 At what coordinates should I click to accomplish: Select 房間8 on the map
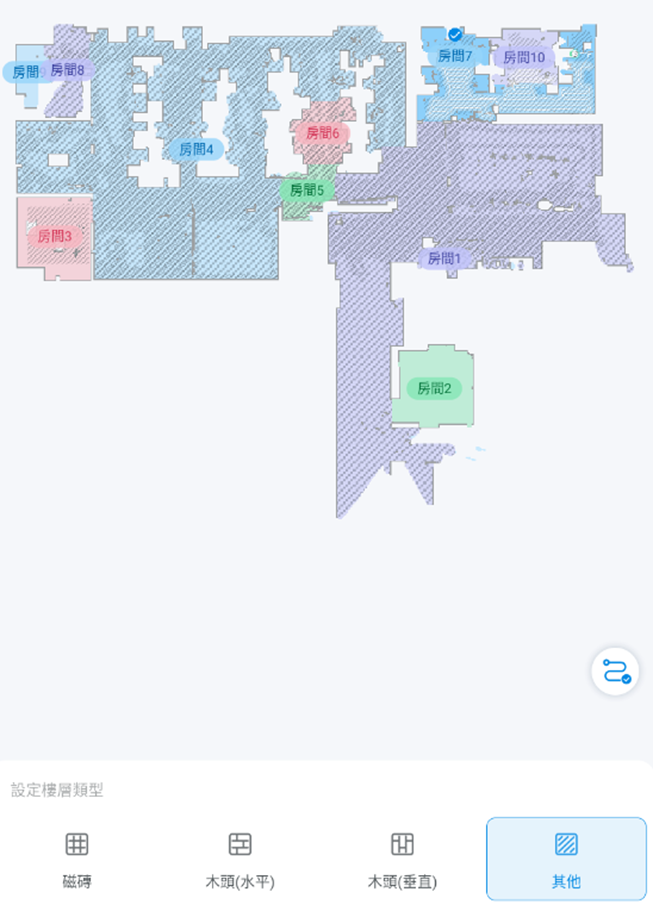(67, 70)
